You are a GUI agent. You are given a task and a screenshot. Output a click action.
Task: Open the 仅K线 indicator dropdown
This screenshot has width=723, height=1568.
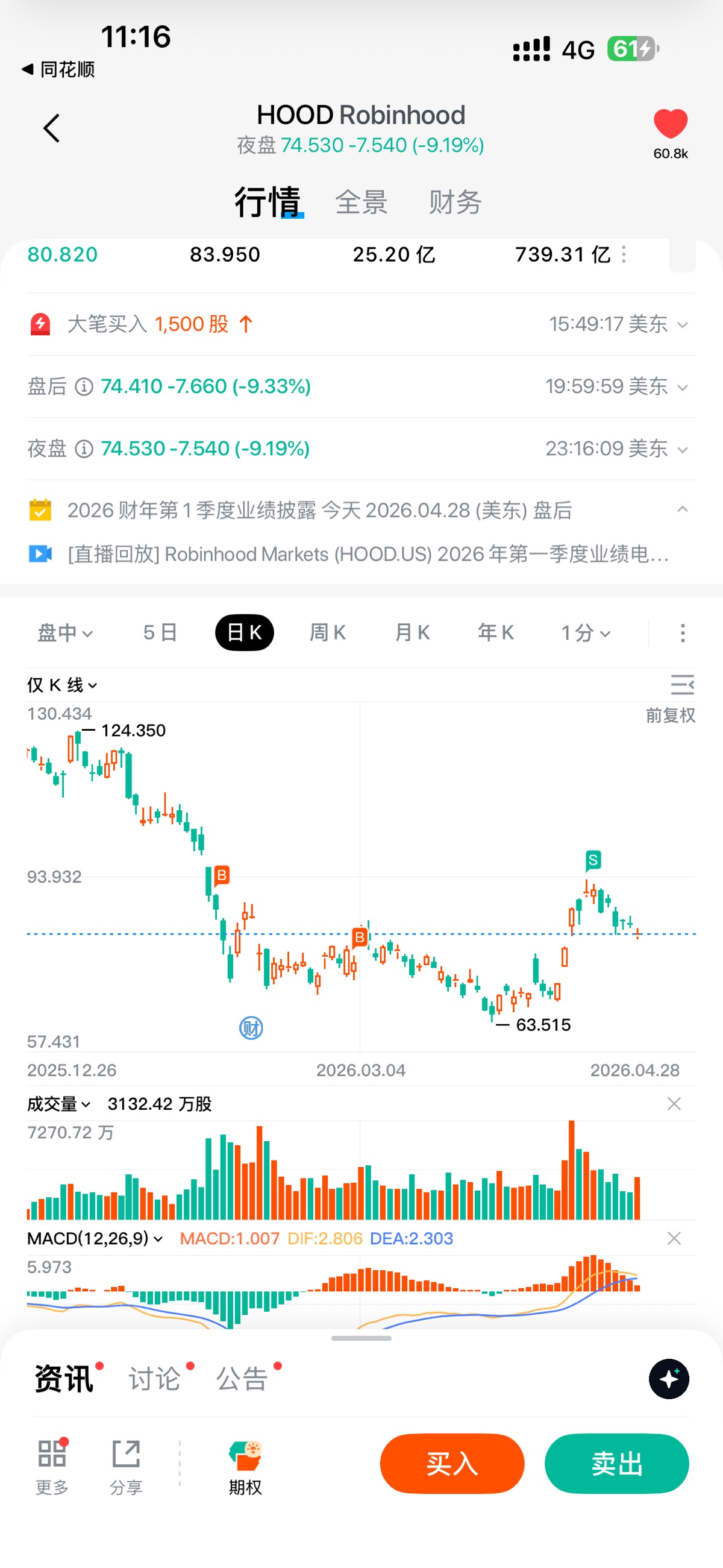click(61, 685)
